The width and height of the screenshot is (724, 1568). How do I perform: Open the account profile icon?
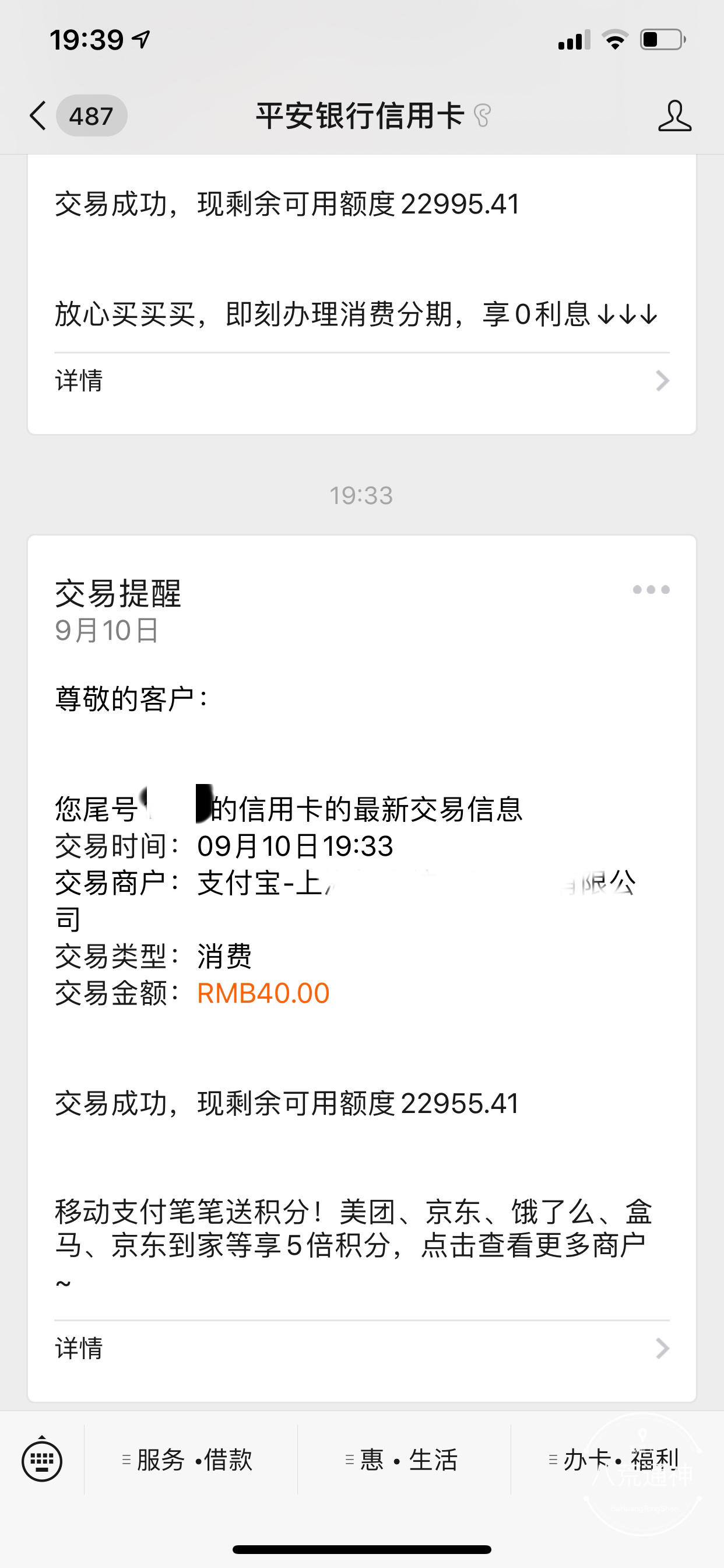click(x=674, y=116)
